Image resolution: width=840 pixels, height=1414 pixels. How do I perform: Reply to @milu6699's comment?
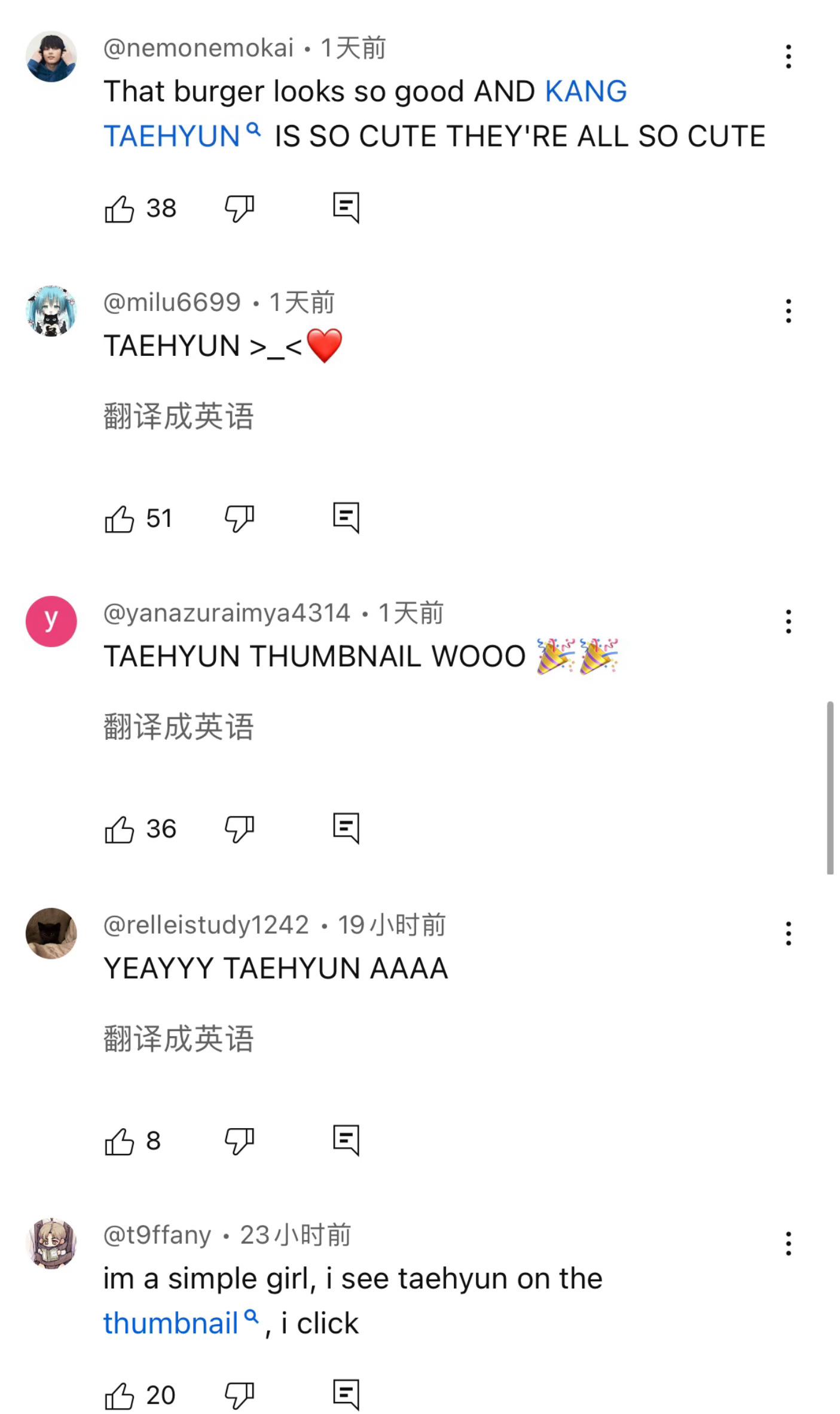(x=346, y=518)
